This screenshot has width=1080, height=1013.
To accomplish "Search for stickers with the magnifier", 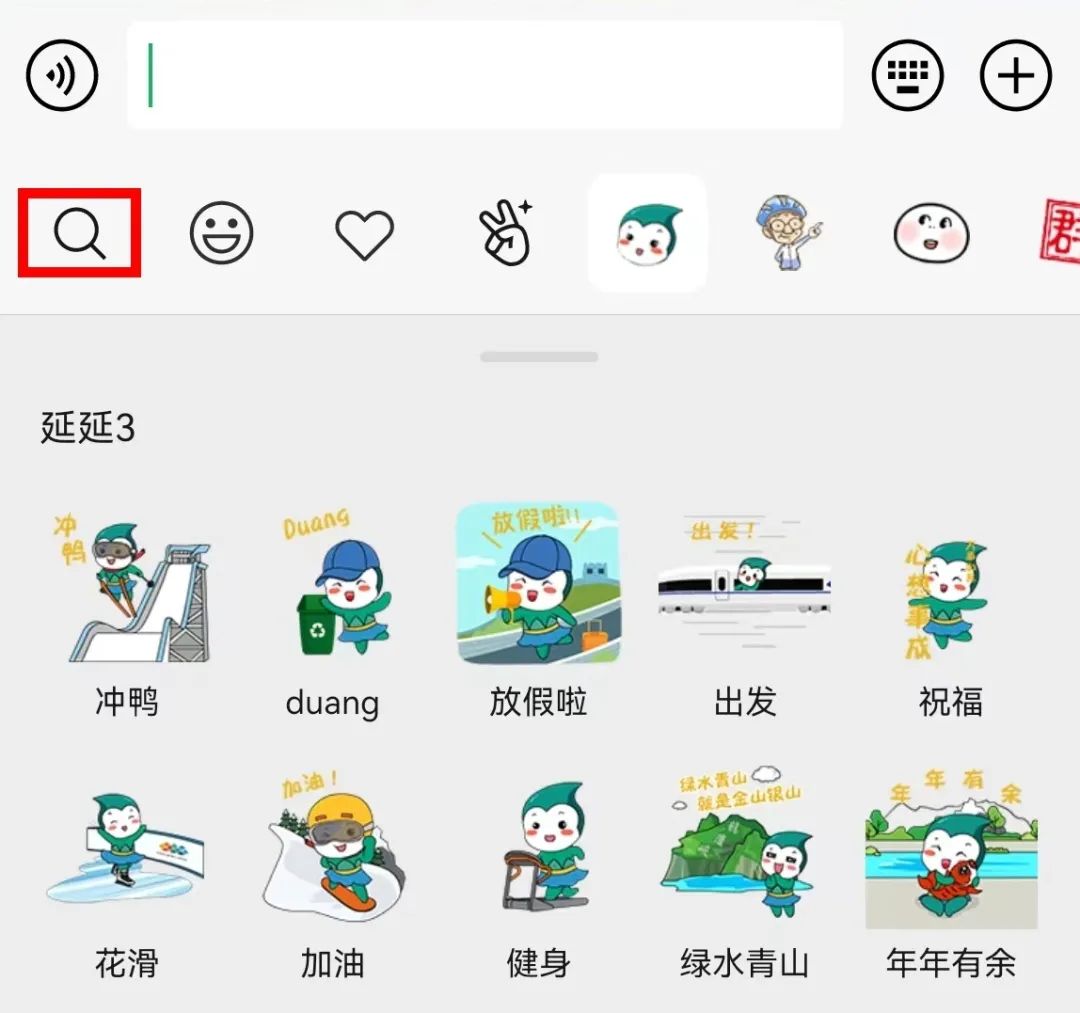I will [x=80, y=233].
